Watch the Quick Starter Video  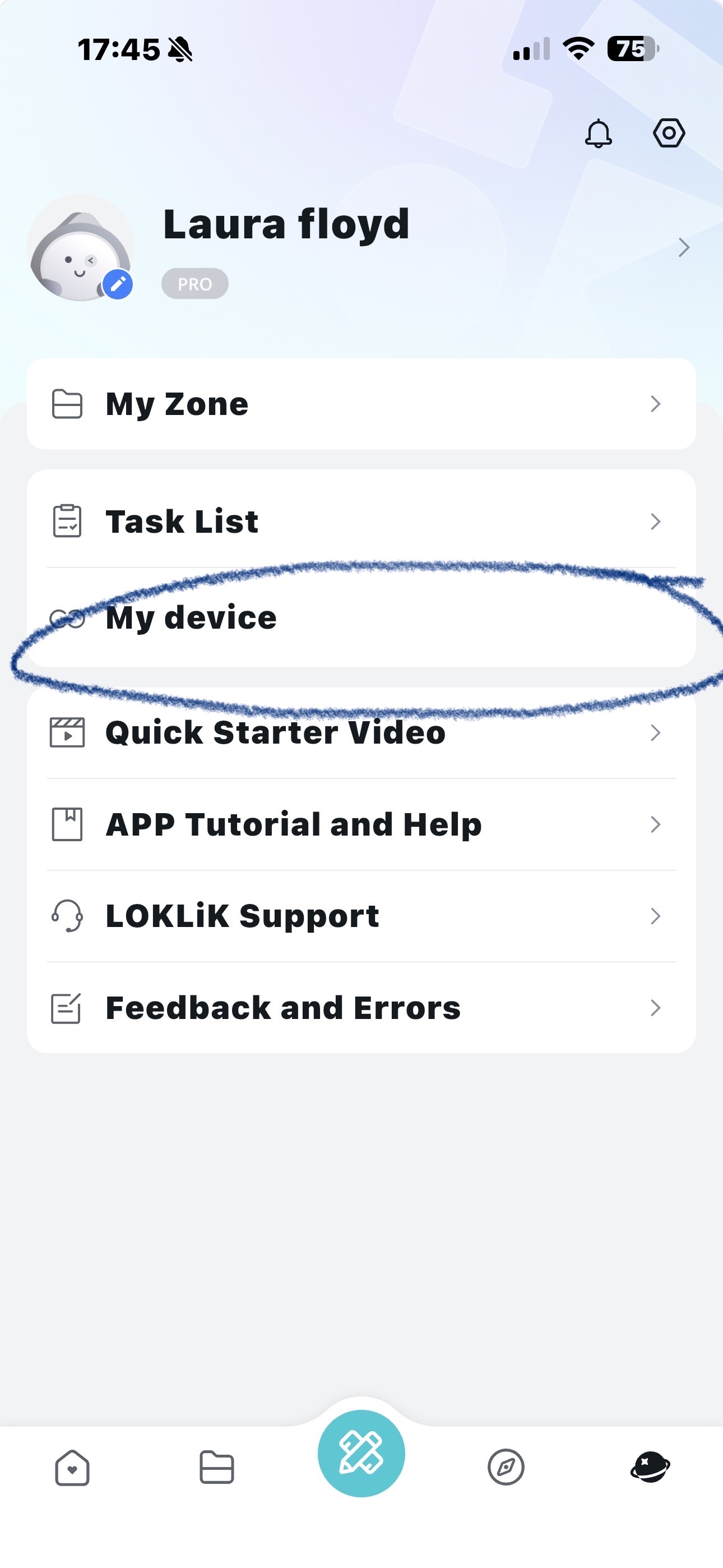click(x=361, y=733)
